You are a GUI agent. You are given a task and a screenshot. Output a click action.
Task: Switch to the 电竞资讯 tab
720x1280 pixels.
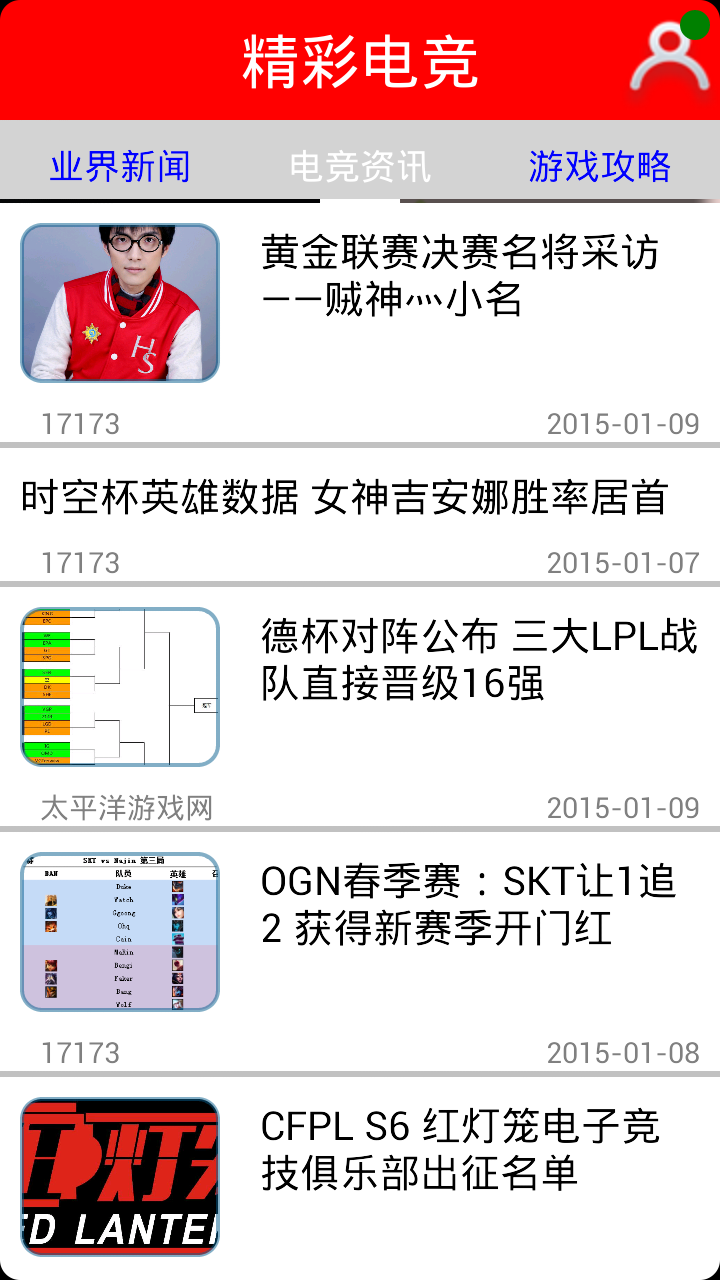(360, 166)
